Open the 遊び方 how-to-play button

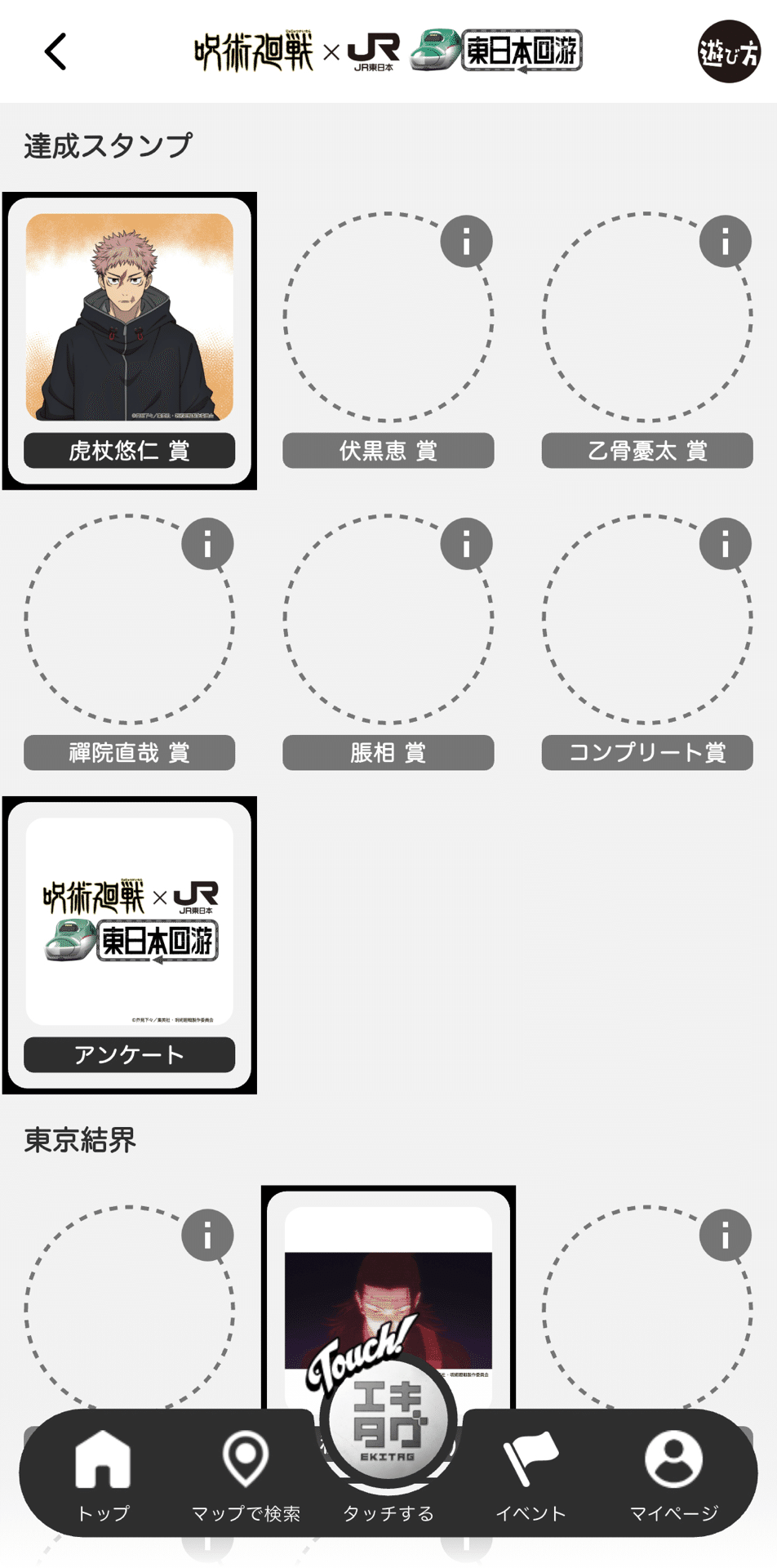click(x=728, y=52)
